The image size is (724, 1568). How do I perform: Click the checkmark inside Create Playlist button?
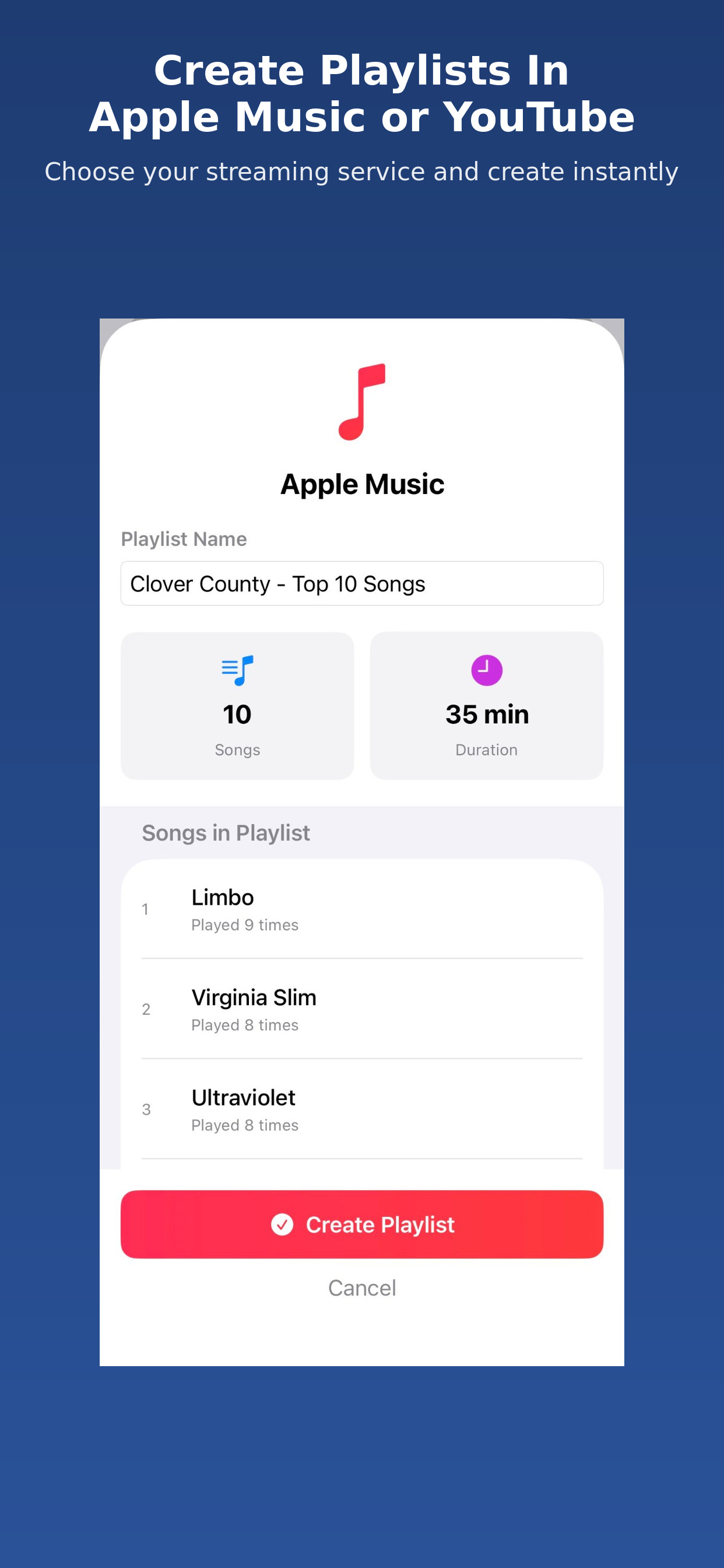[x=283, y=1224]
